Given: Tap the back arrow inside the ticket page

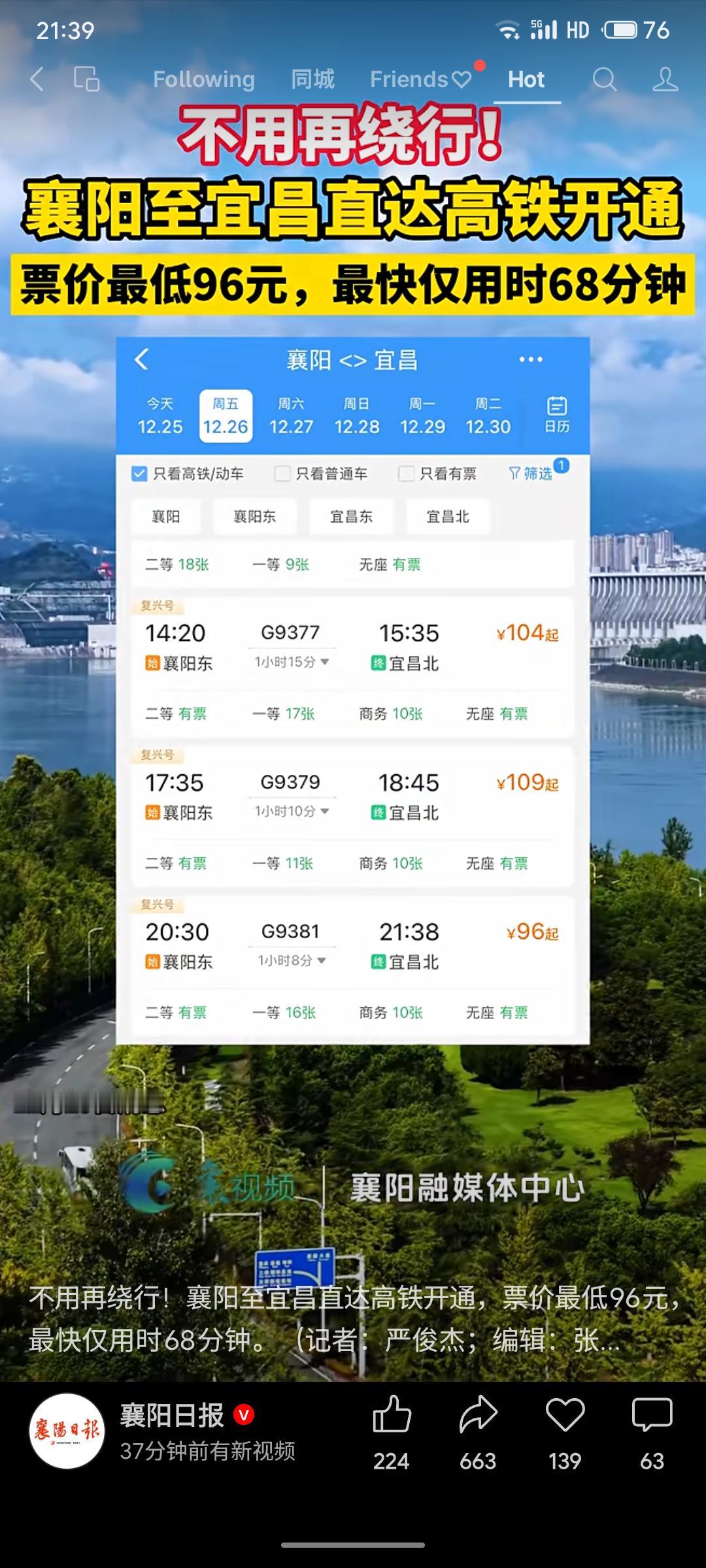Looking at the screenshot, I should tap(143, 360).
